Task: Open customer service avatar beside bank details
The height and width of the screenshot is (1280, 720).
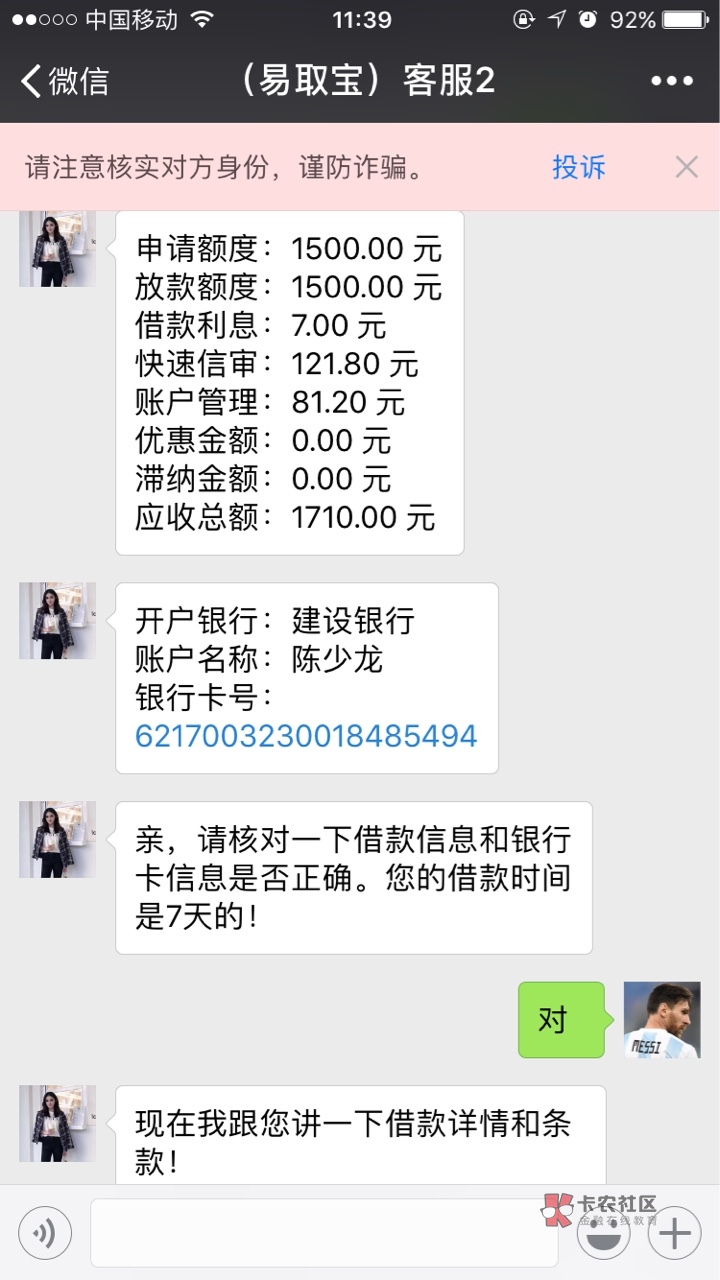Action: 57,620
